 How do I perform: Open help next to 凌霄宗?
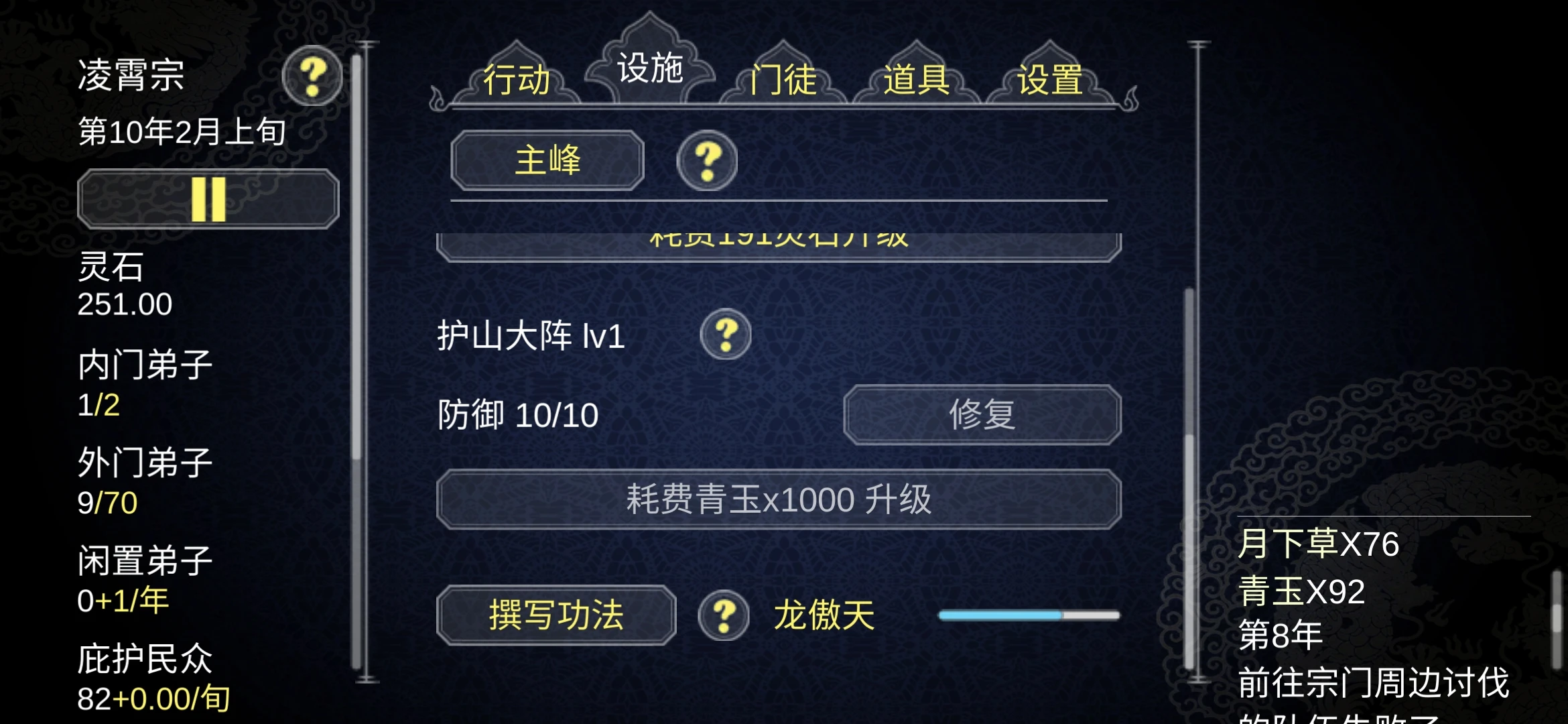coord(312,75)
